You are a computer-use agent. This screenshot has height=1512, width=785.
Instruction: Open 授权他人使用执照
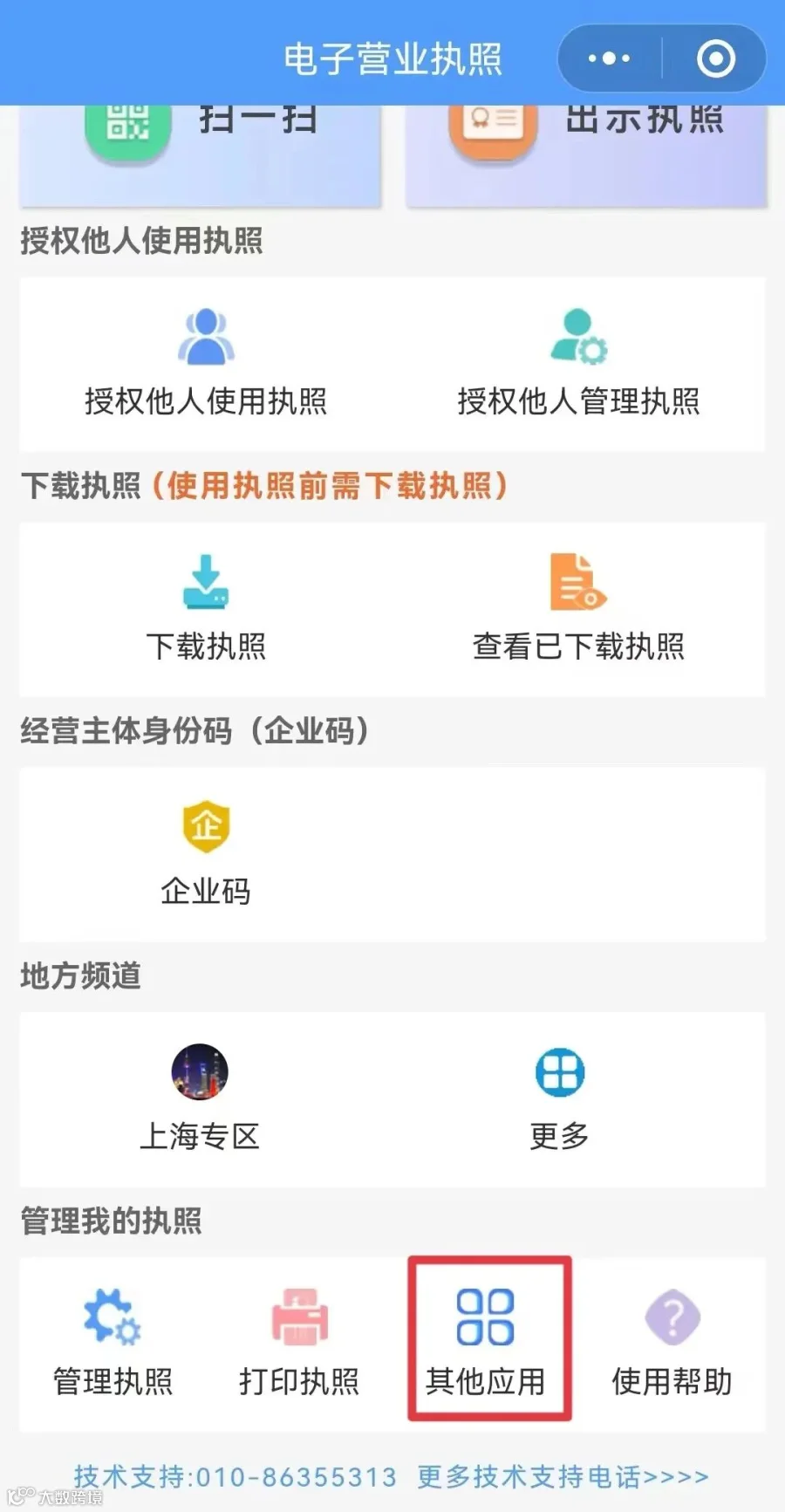[206, 364]
